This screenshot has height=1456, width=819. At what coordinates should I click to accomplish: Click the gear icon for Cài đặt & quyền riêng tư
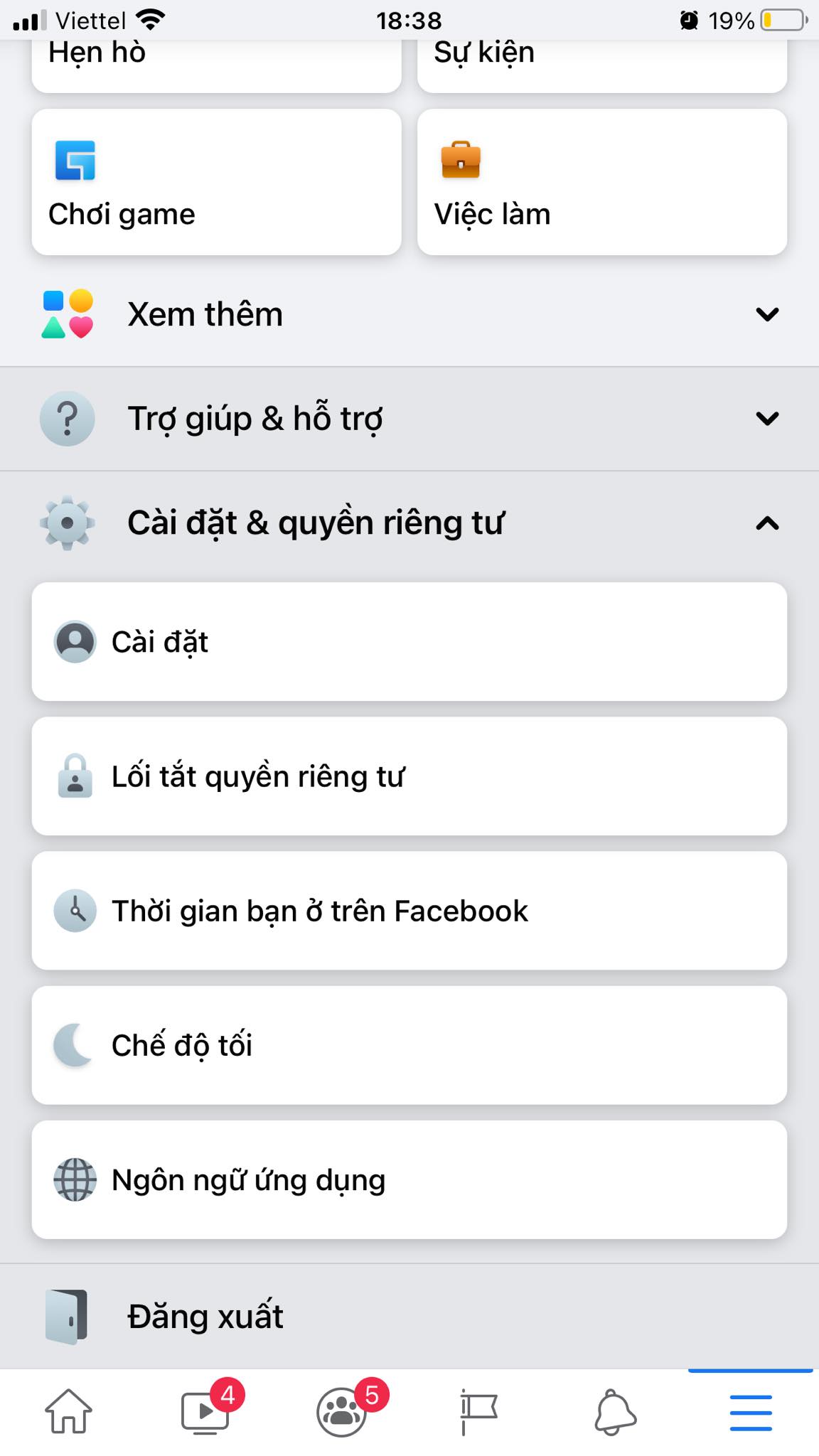pyautogui.click(x=68, y=523)
